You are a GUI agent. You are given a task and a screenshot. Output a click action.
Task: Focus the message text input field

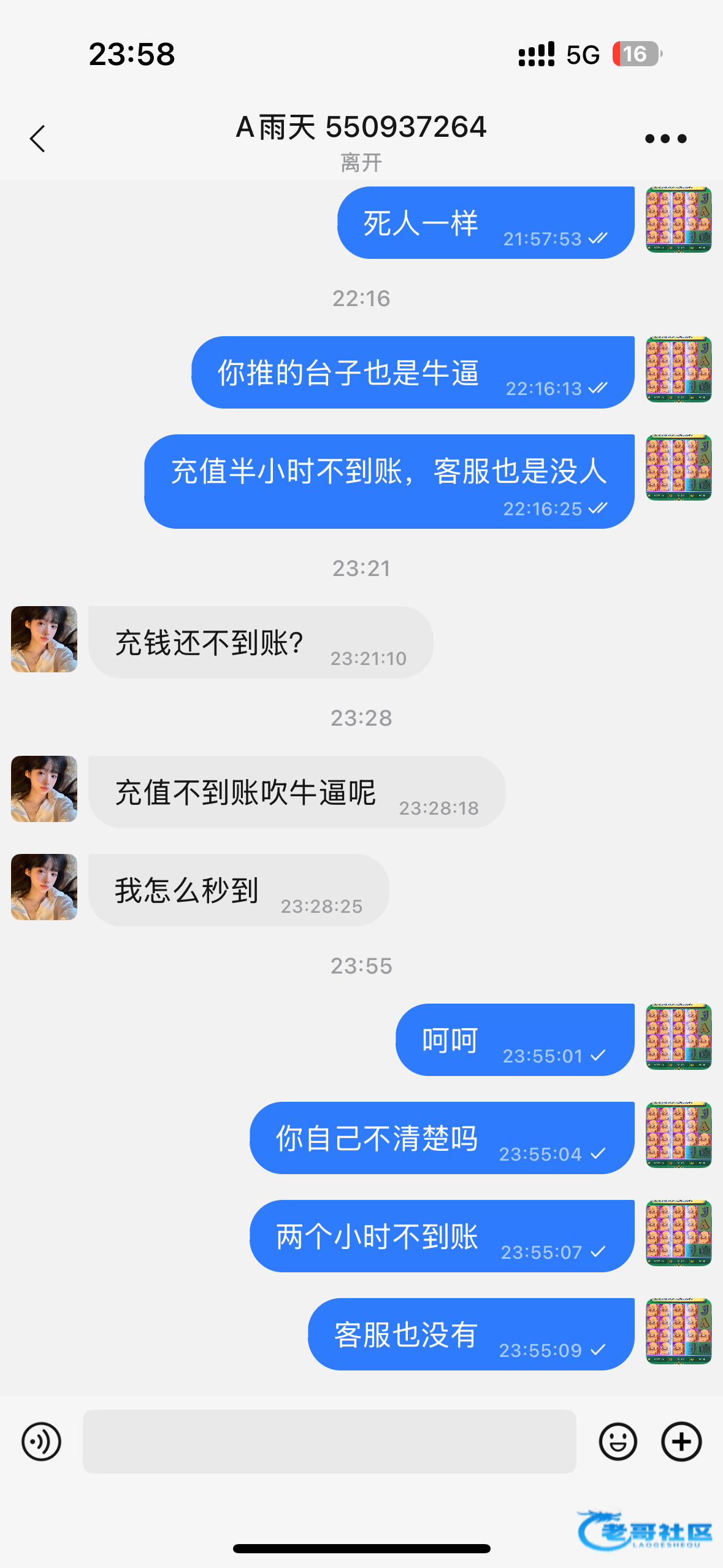point(329,1441)
